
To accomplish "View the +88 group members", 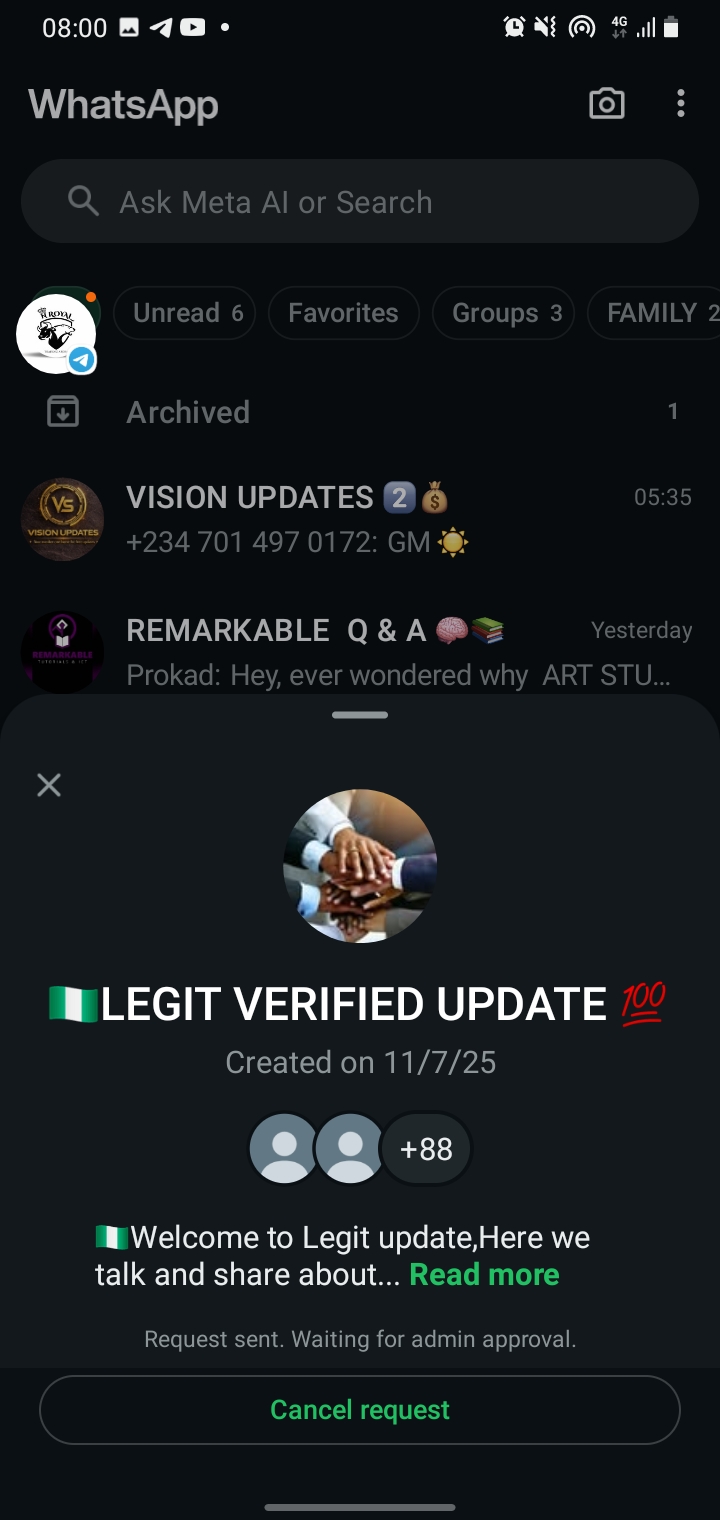I will [427, 1149].
